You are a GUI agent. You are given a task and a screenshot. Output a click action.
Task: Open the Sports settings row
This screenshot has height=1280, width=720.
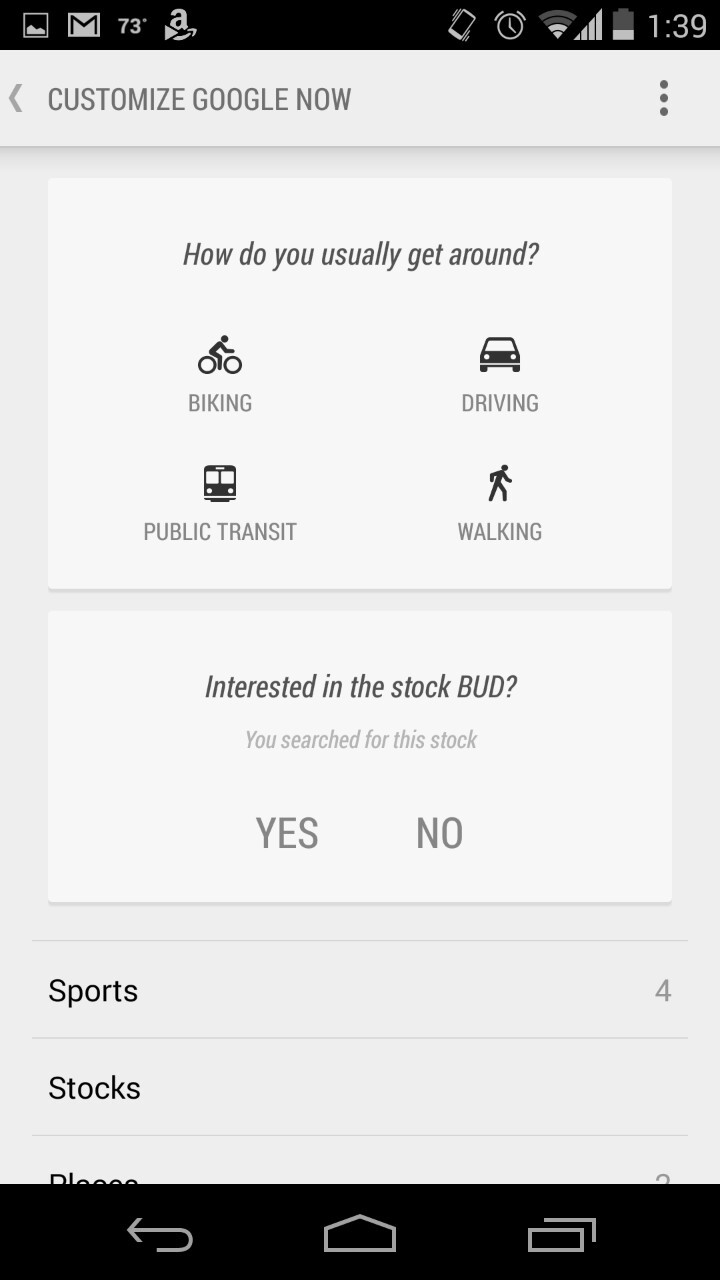pyautogui.click(x=360, y=990)
